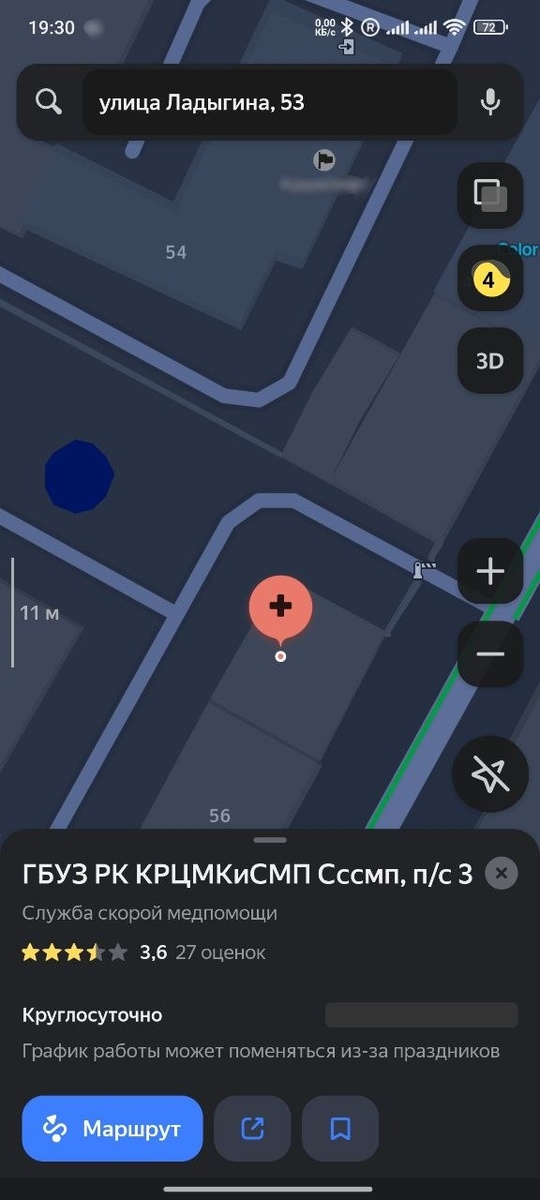Screen dimensions: 540x1200
Task: Zoom in with the plus button
Action: pos(490,572)
